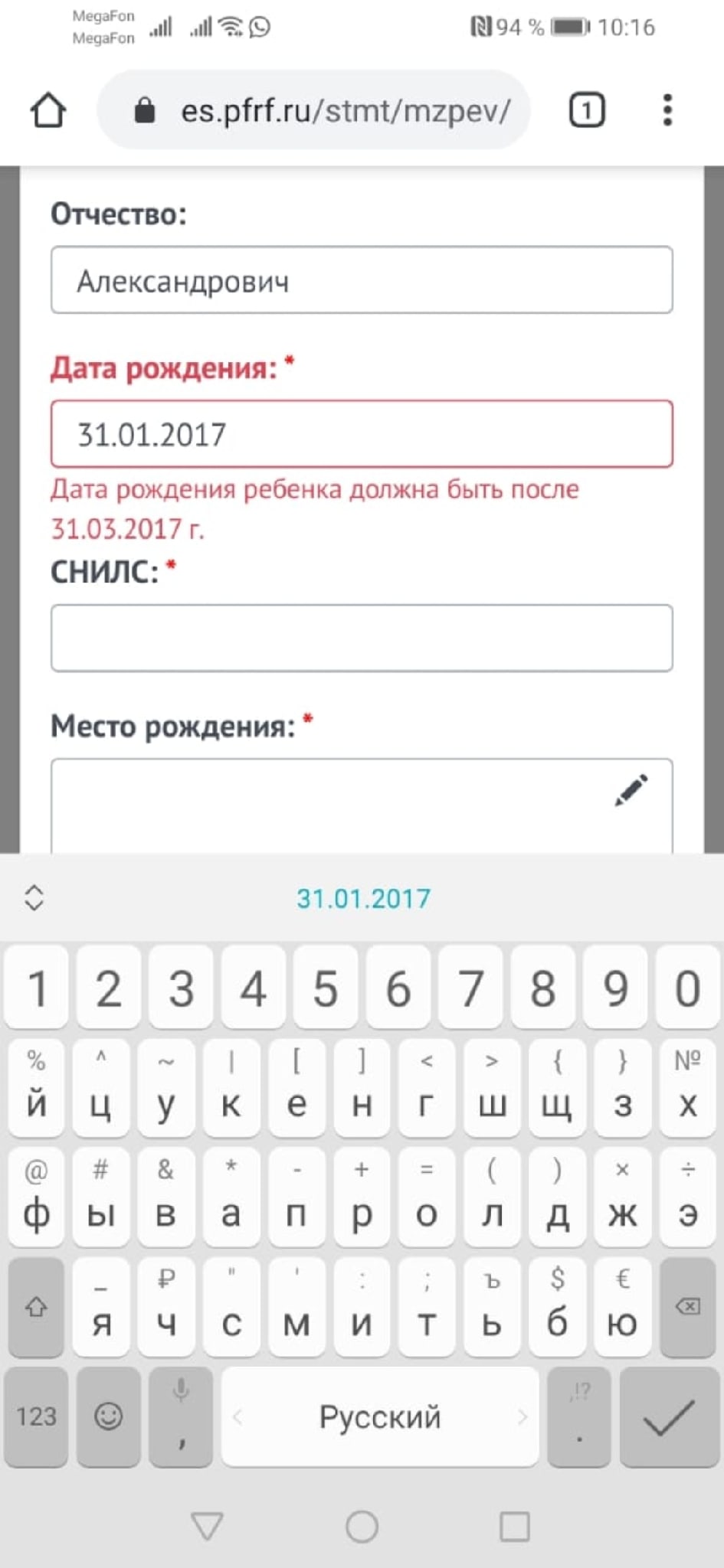The height and width of the screenshot is (1568, 724).
Task: Tap the shift key
Action: click(x=36, y=1307)
